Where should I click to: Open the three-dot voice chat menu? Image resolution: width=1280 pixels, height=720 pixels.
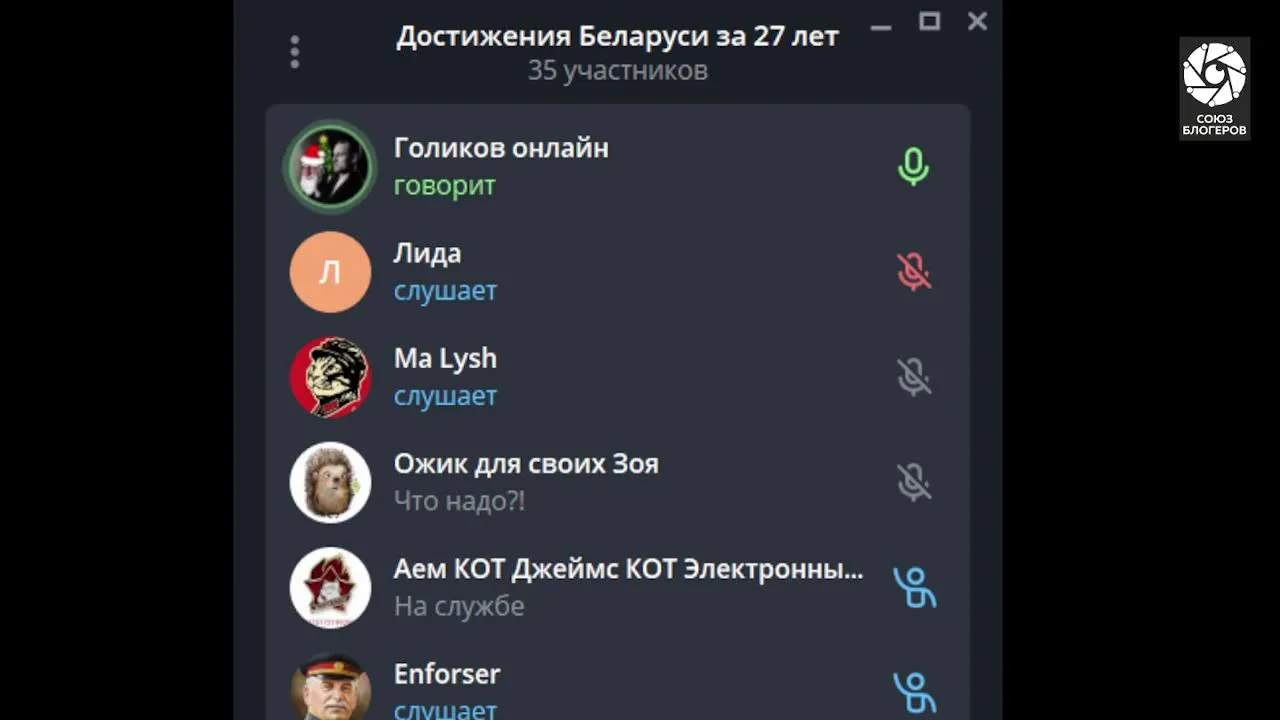294,52
